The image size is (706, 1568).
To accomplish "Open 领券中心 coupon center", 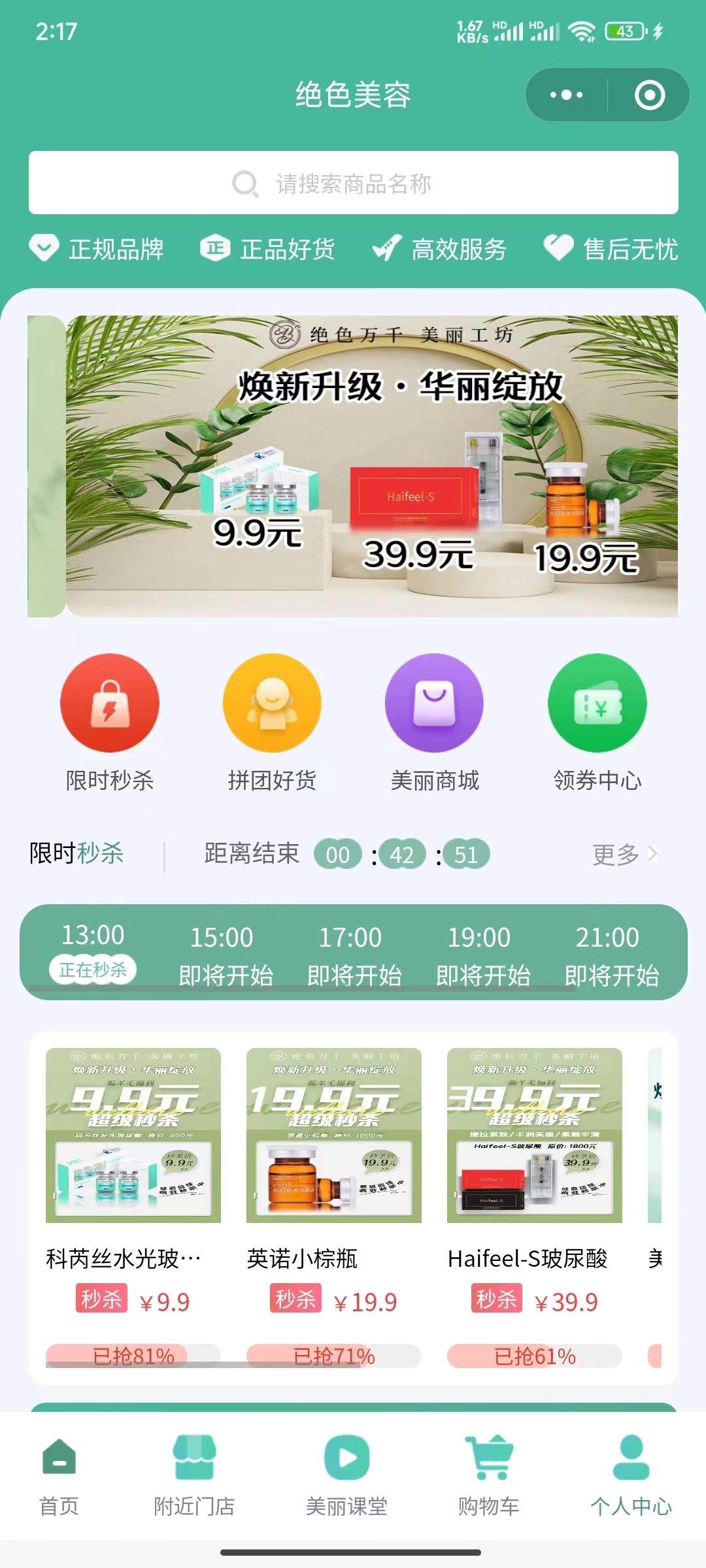I will pyautogui.click(x=597, y=723).
